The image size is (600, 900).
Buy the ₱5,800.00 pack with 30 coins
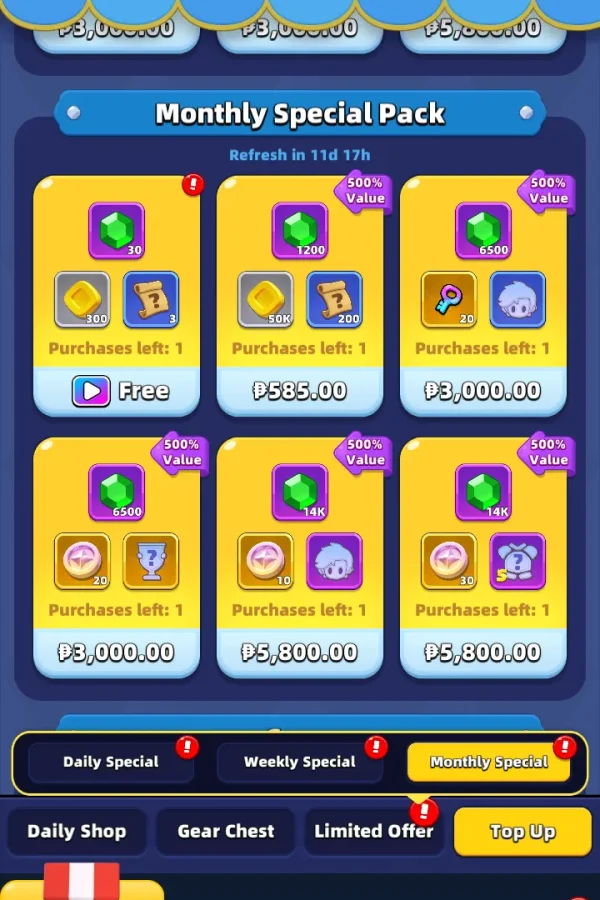(x=482, y=652)
